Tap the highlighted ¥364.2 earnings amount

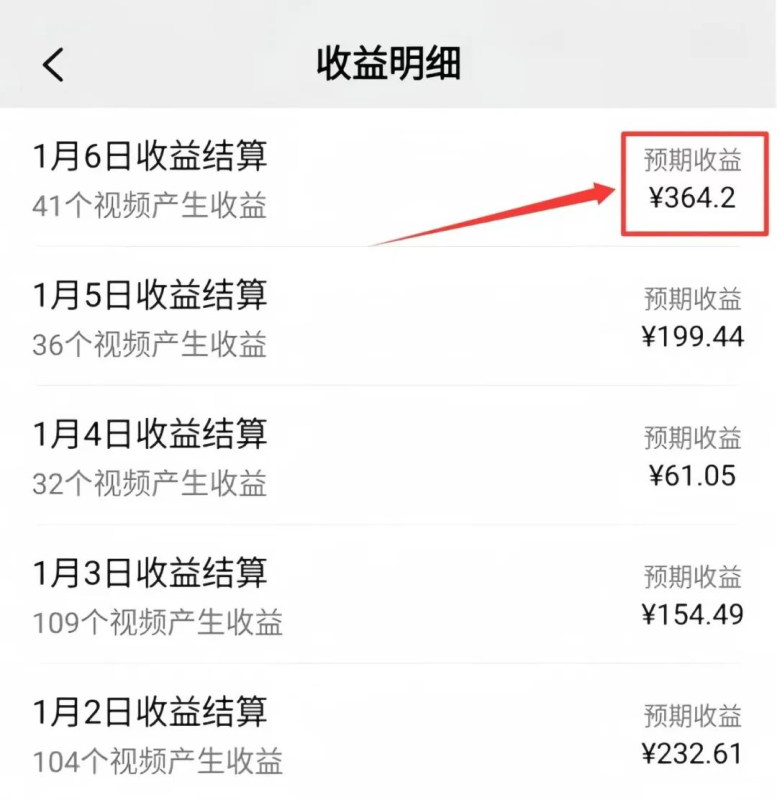coord(692,198)
